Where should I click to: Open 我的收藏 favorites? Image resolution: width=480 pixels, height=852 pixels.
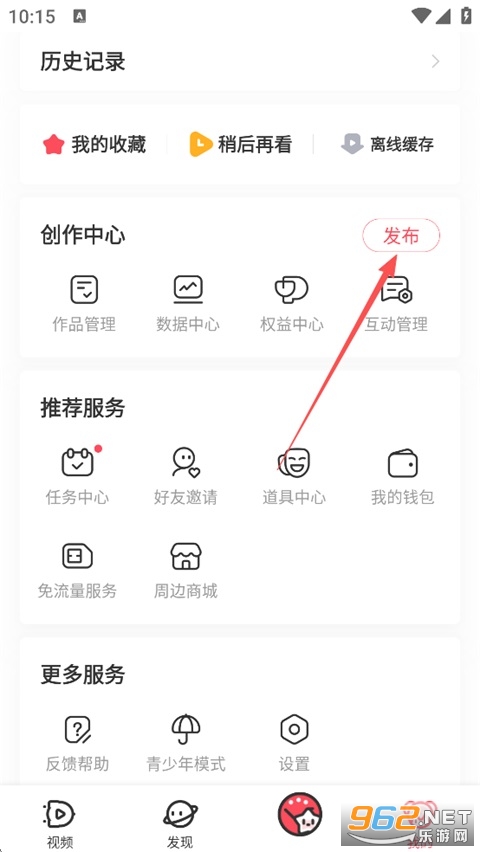[95, 145]
